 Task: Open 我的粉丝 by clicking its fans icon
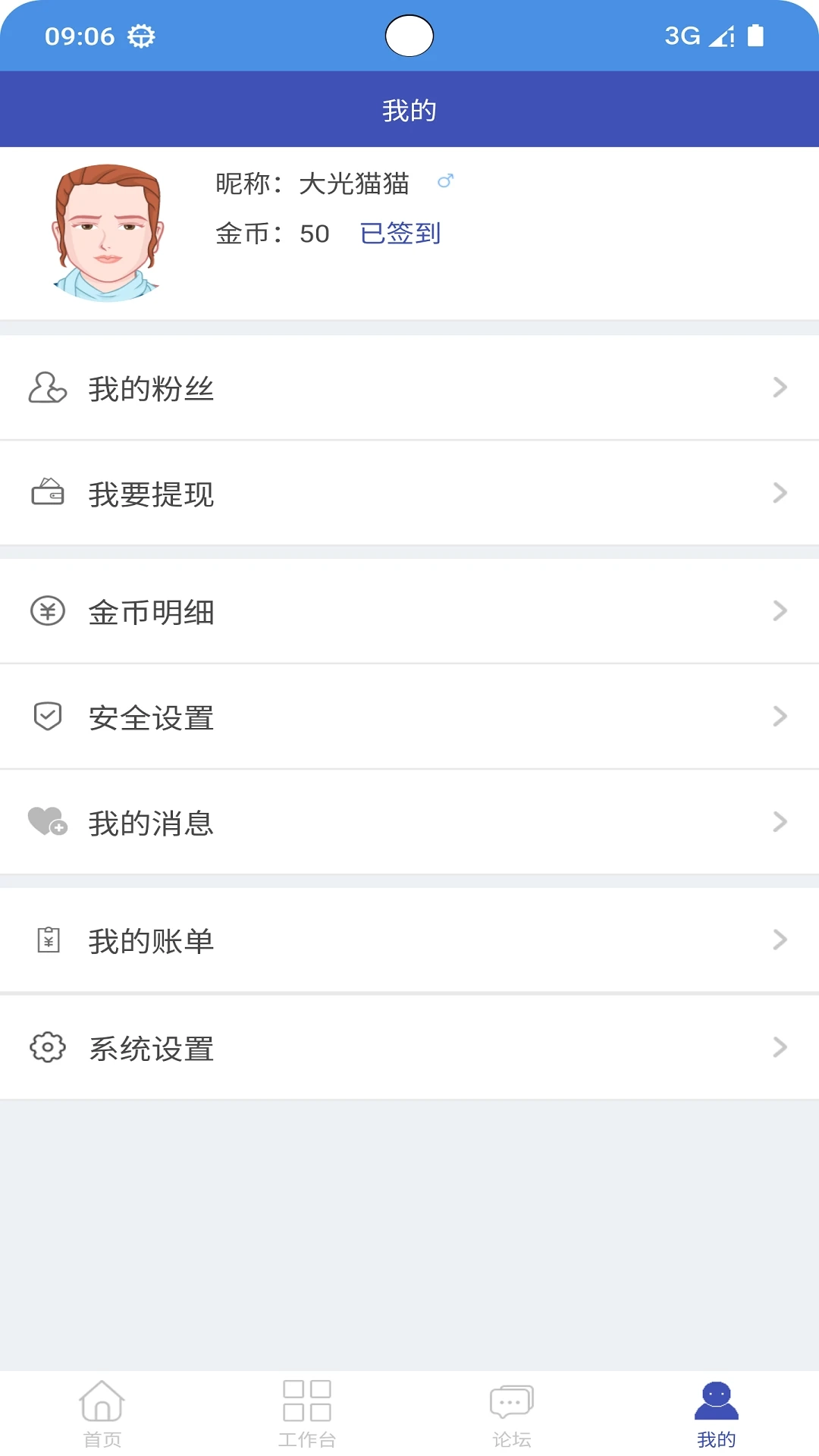[47, 388]
